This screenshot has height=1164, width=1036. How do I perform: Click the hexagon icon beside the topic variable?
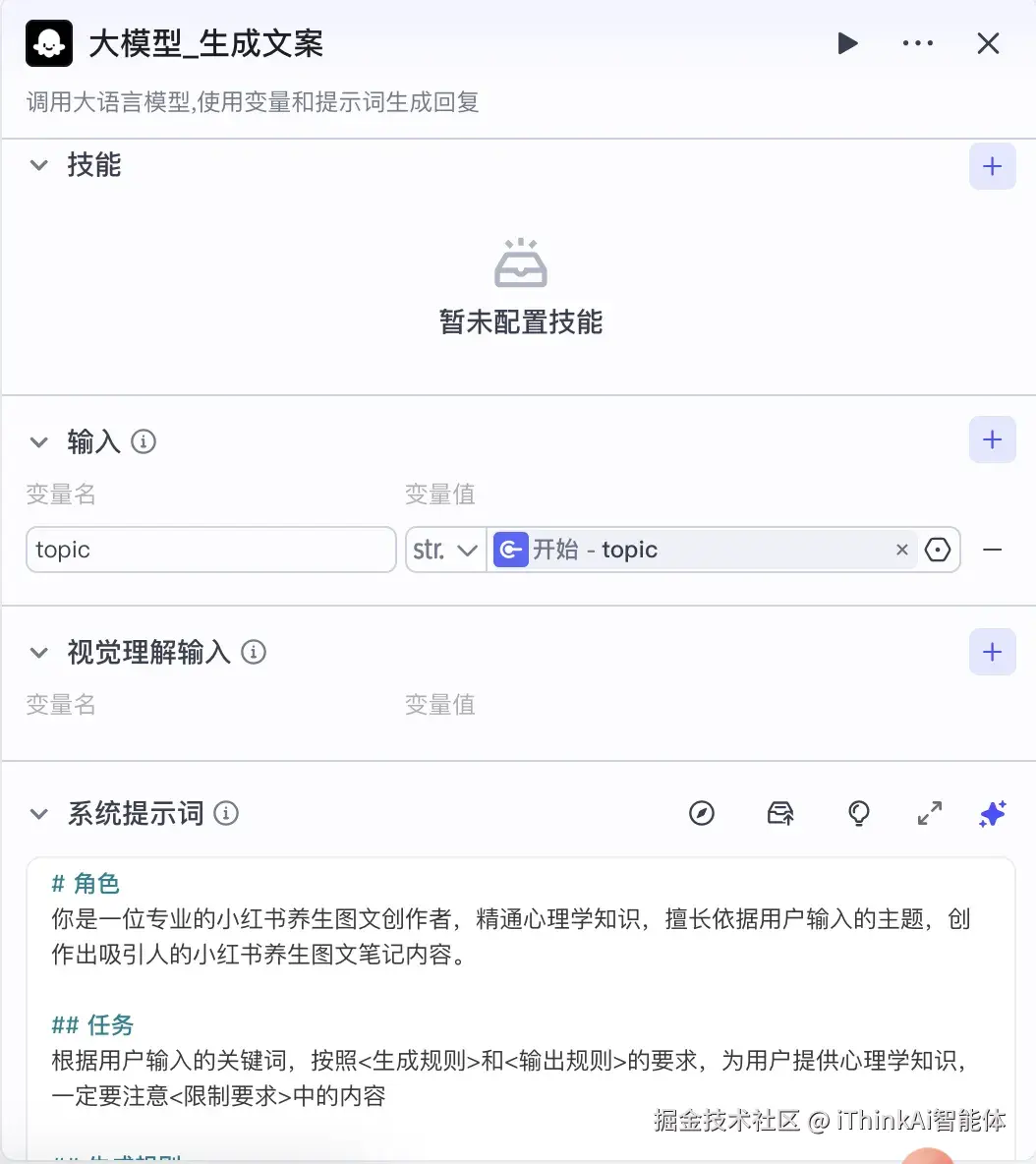[x=937, y=550]
